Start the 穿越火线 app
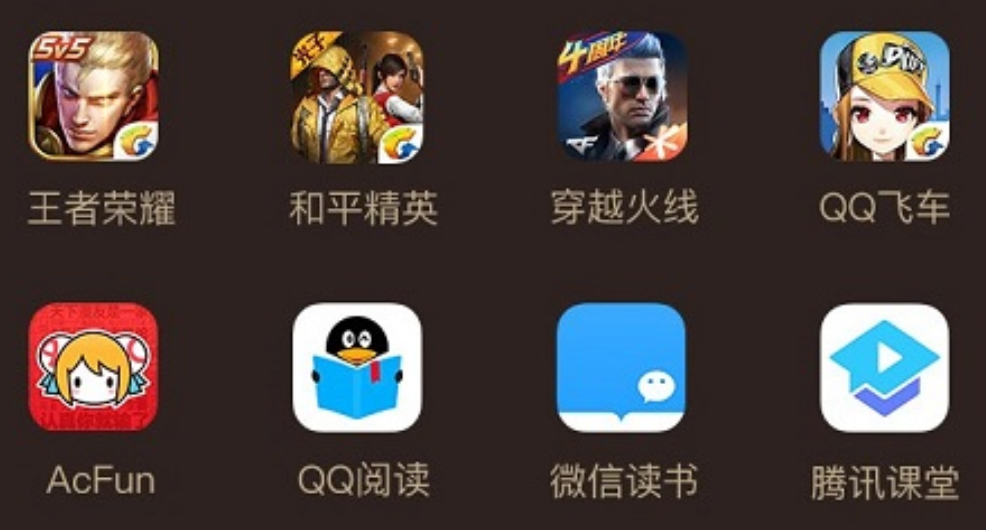The width and height of the screenshot is (986, 530). click(621, 96)
